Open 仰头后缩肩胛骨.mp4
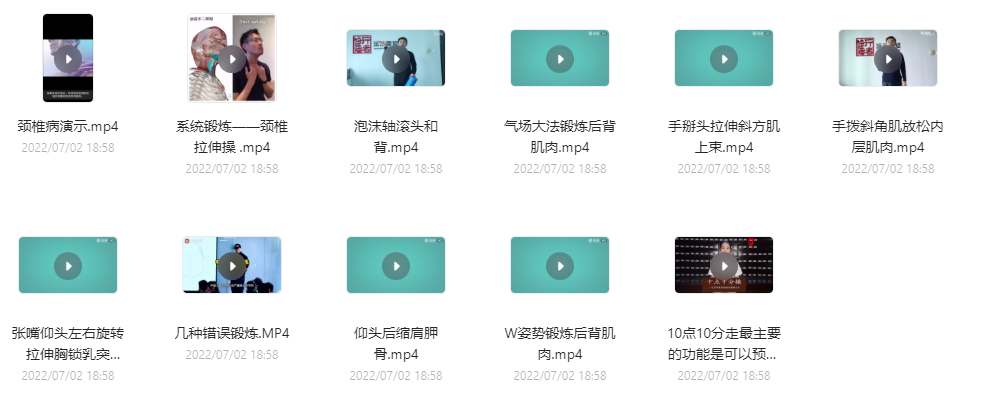Image resolution: width=1003 pixels, height=415 pixels. coord(396,265)
